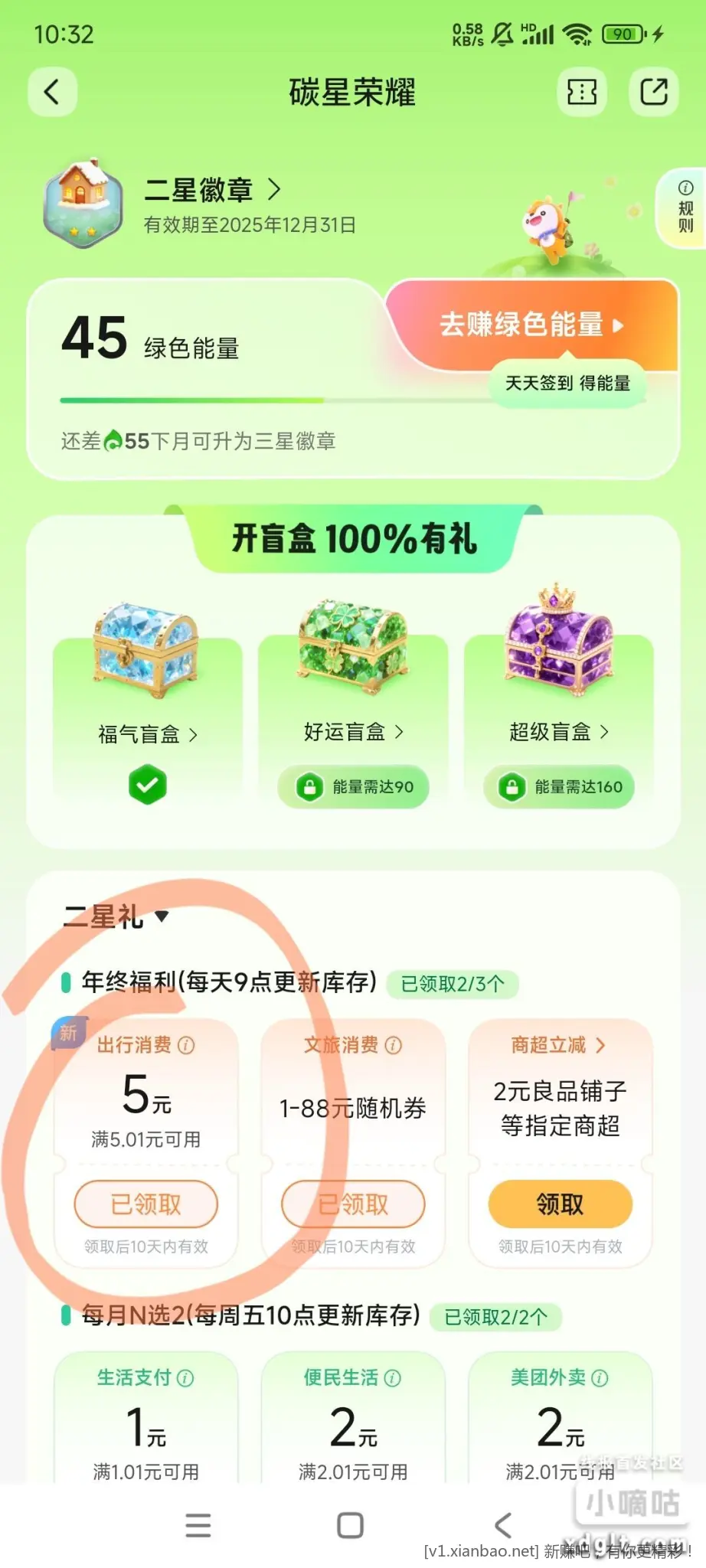This screenshot has width=706, height=1568.
Task: Show info for 文旅消费 coupon
Action: [x=394, y=1045]
